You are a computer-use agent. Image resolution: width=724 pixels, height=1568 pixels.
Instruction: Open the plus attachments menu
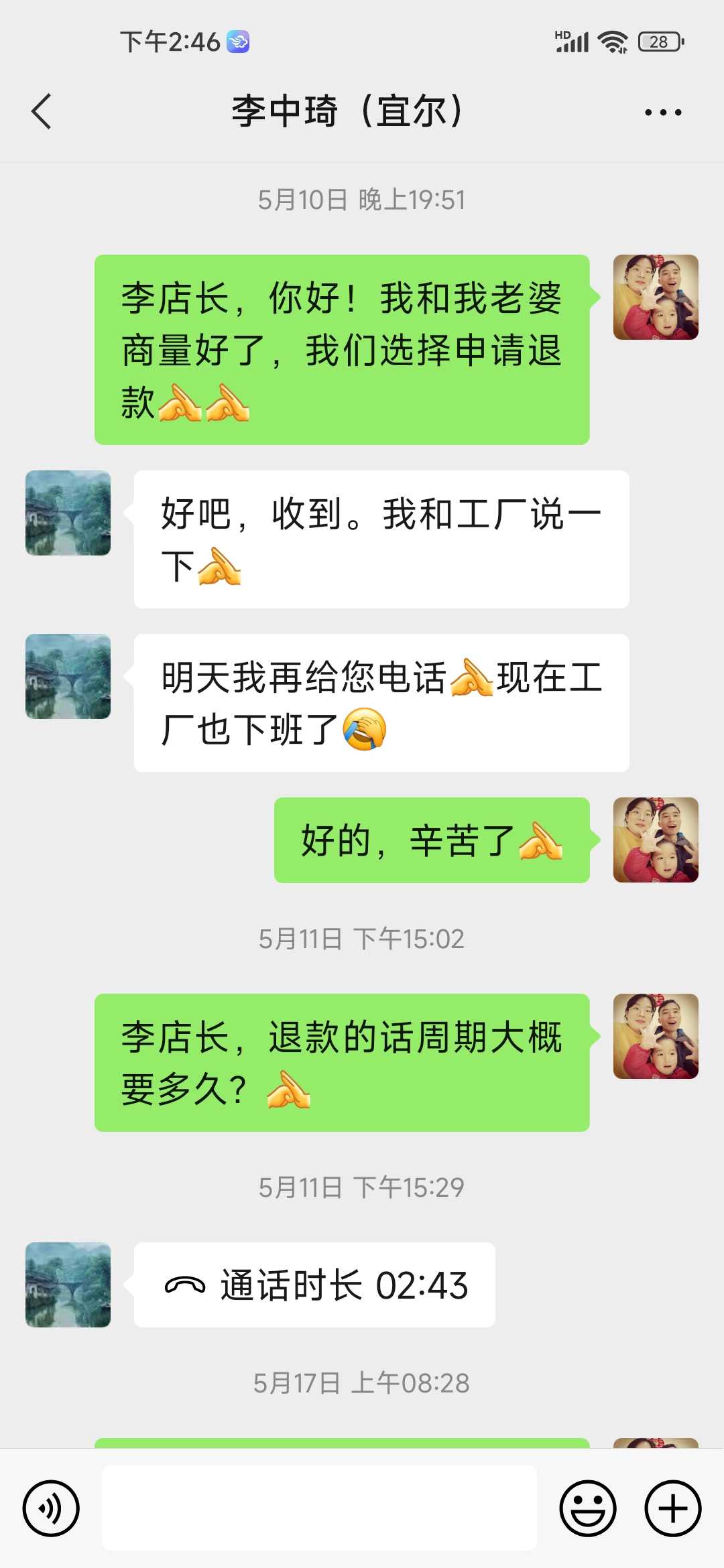click(x=672, y=1508)
